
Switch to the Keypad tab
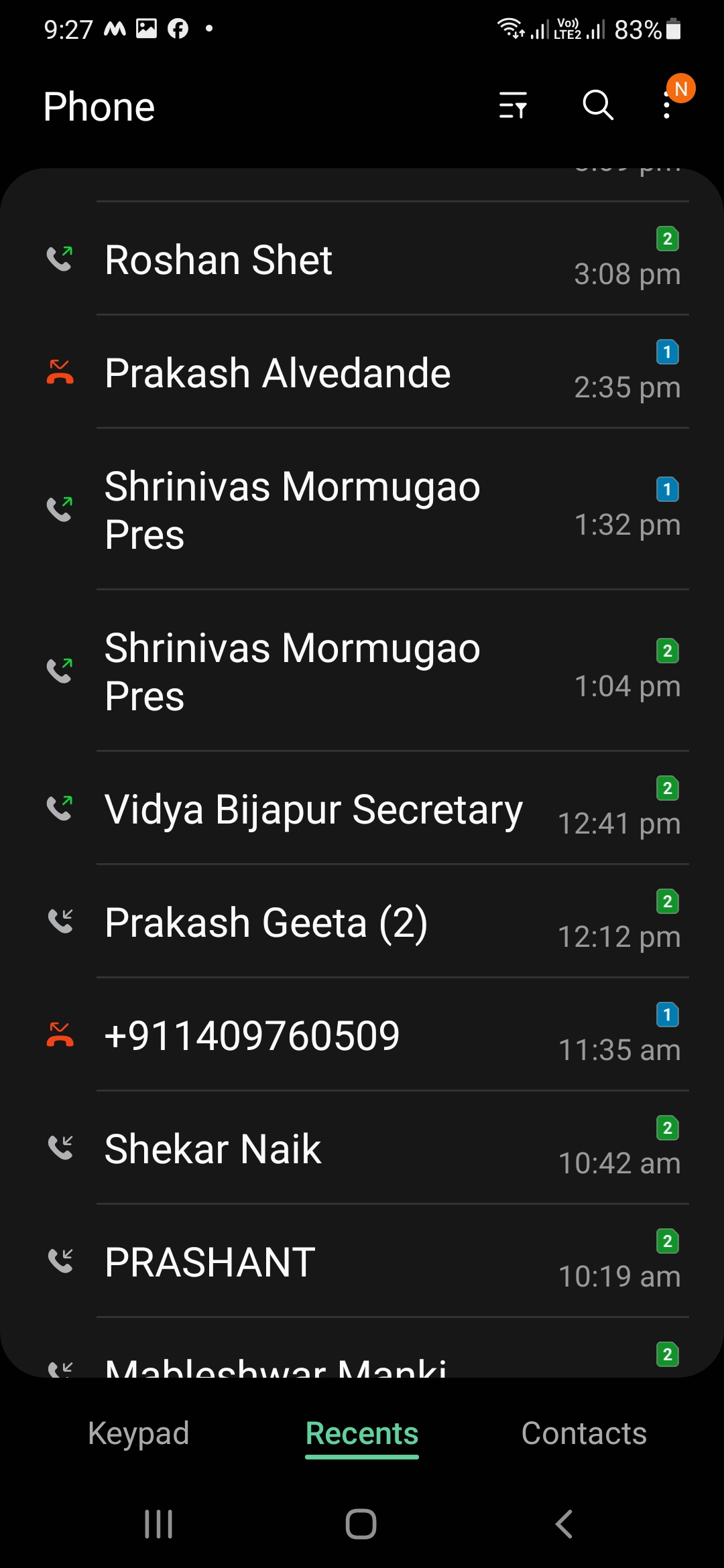coord(139,1433)
